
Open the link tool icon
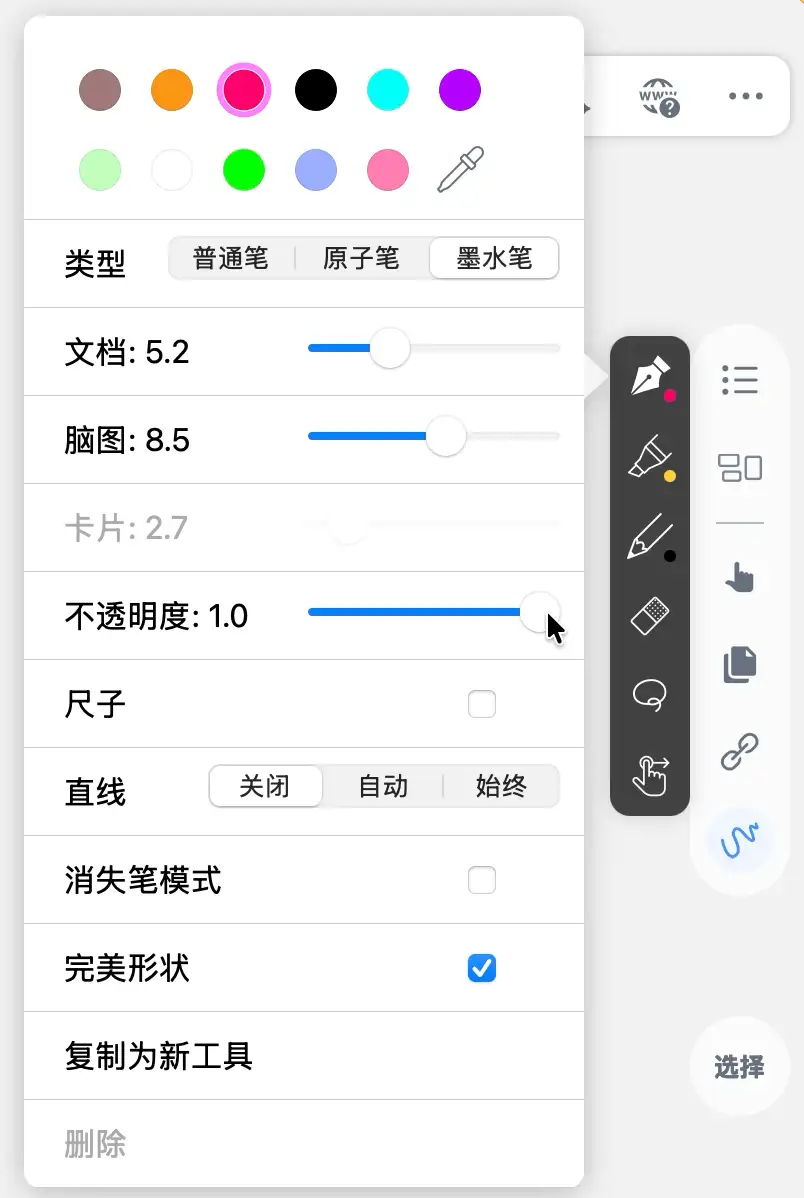click(739, 752)
